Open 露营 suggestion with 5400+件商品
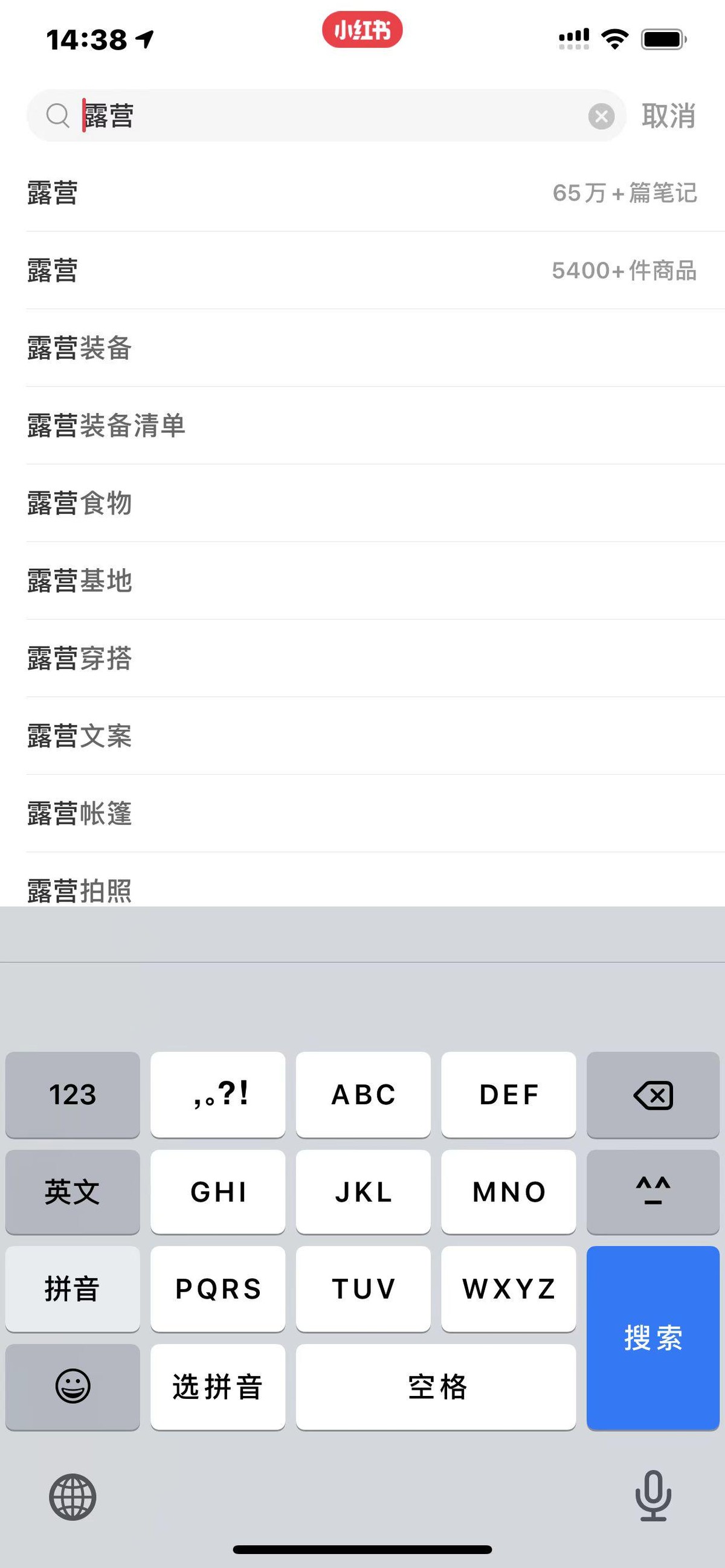The width and height of the screenshot is (725, 1568). pyautogui.click(x=362, y=270)
